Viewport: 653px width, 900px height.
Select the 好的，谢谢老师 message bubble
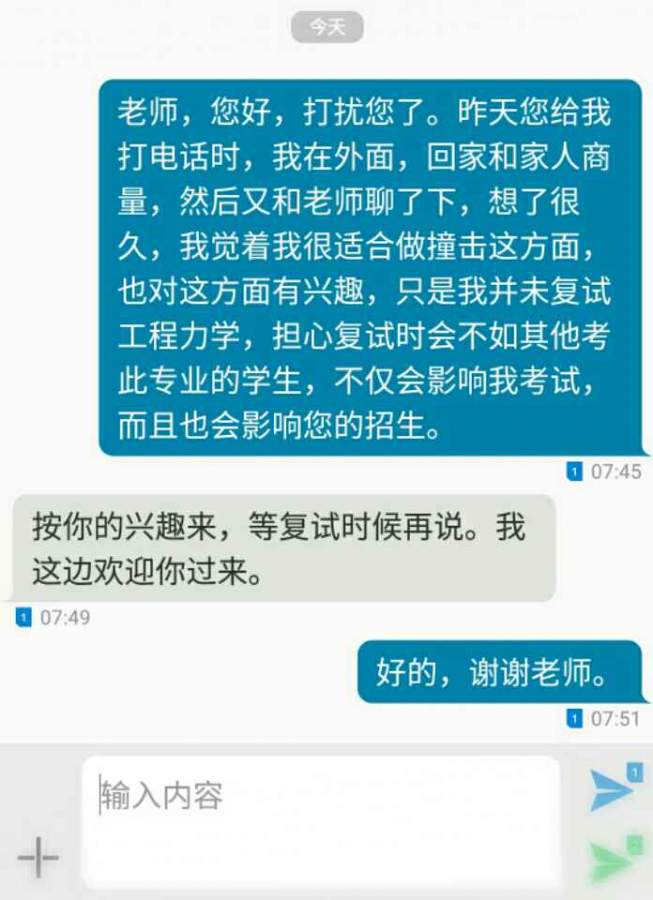click(x=499, y=672)
